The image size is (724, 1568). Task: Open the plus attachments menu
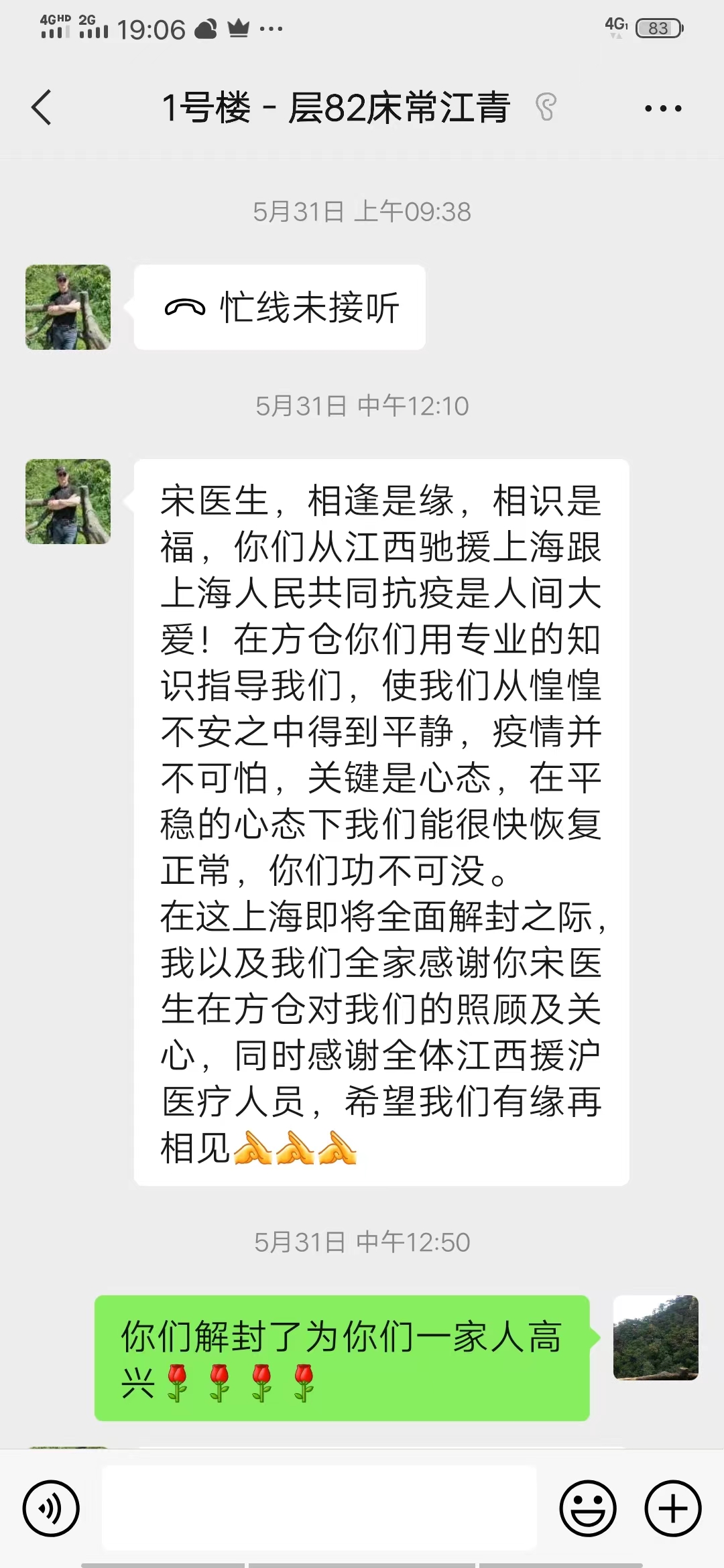[672, 1508]
